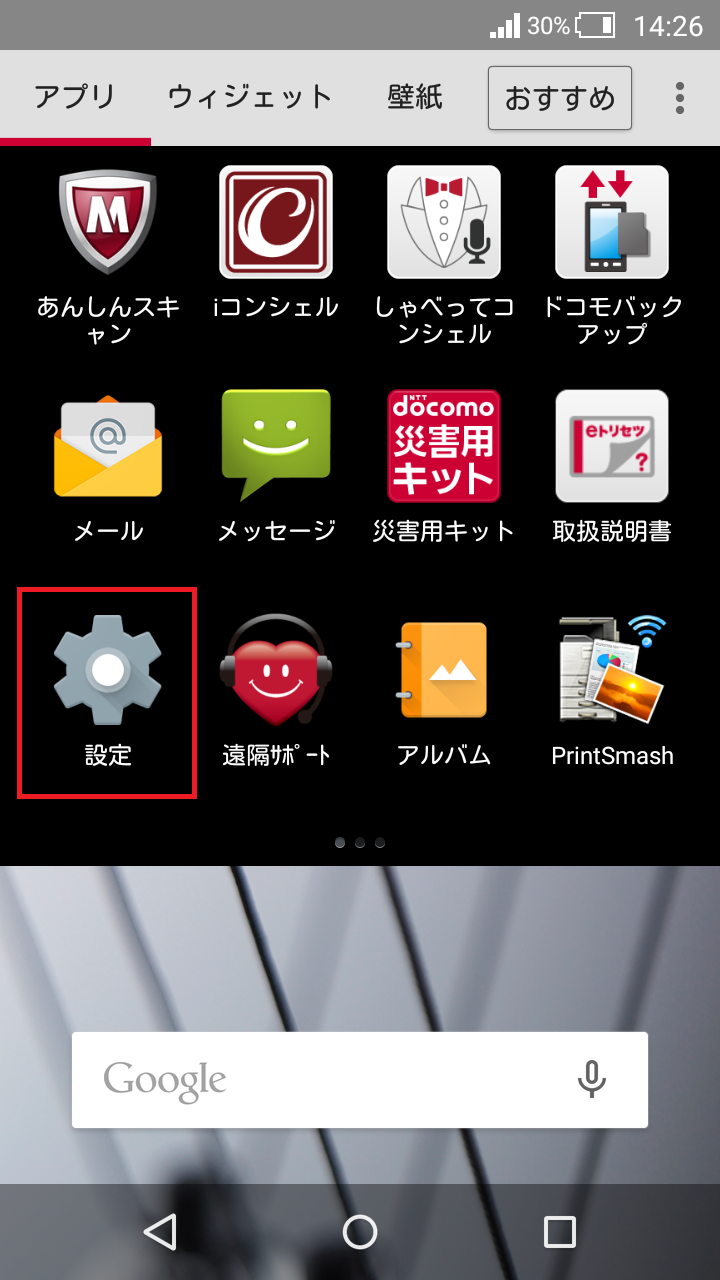This screenshot has width=720, height=1280.
Task: Tap the Google voice search microphone
Action: pos(594,1080)
